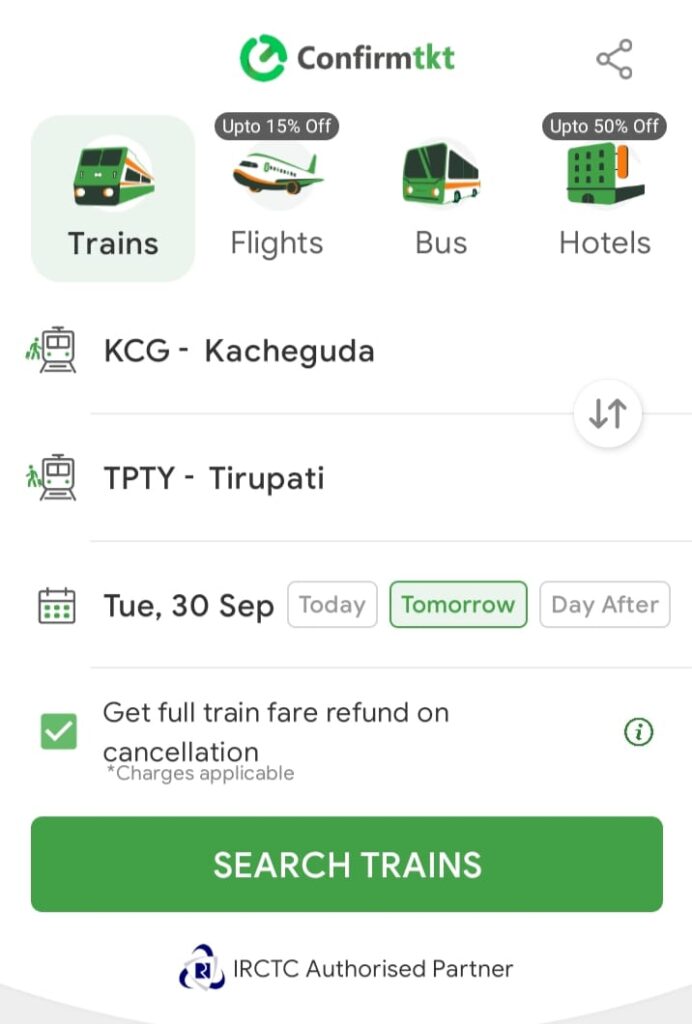Share the app via share icon
The image size is (692, 1024).
(614, 60)
